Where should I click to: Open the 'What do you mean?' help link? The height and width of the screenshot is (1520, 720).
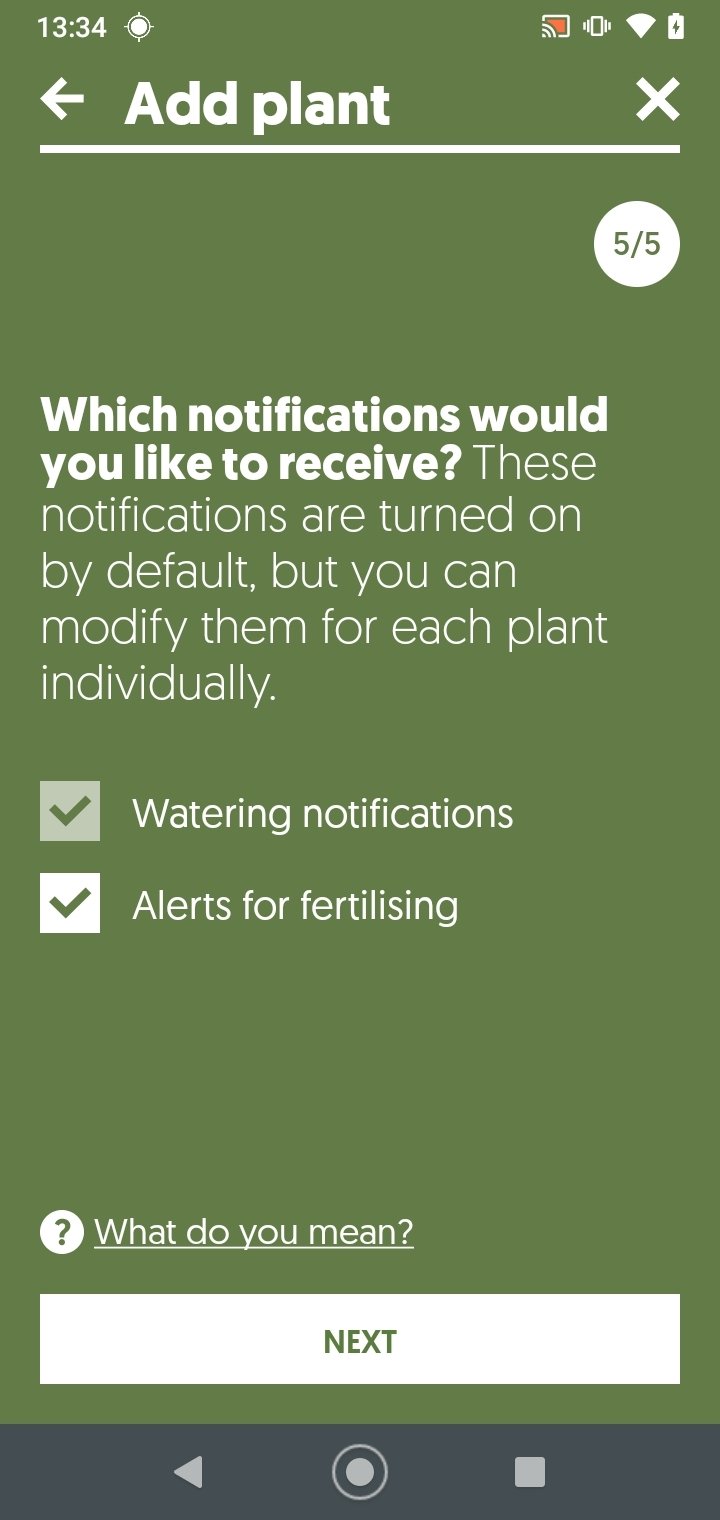click(253, 1232)
